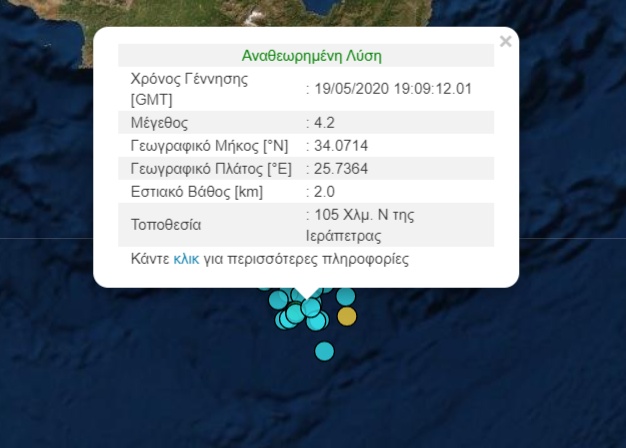Image resolution: width=626 pixels, height=448 pixels.
Task: Close the earthquake info popup
Action: [x=505, y=42]
